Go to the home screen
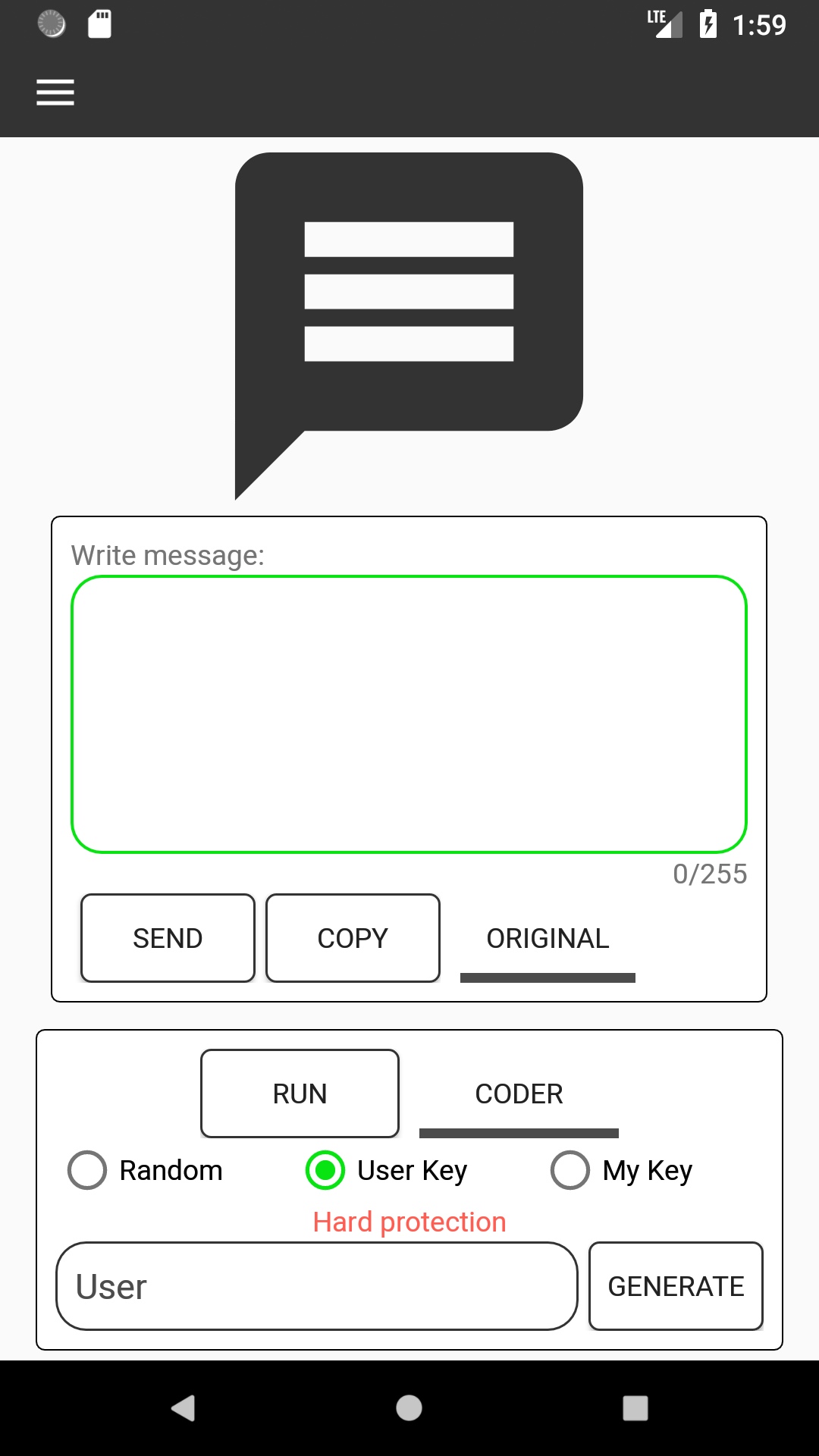This screenshot has height=1456, width=819. pyautogui.click(x=409, y=1408)
